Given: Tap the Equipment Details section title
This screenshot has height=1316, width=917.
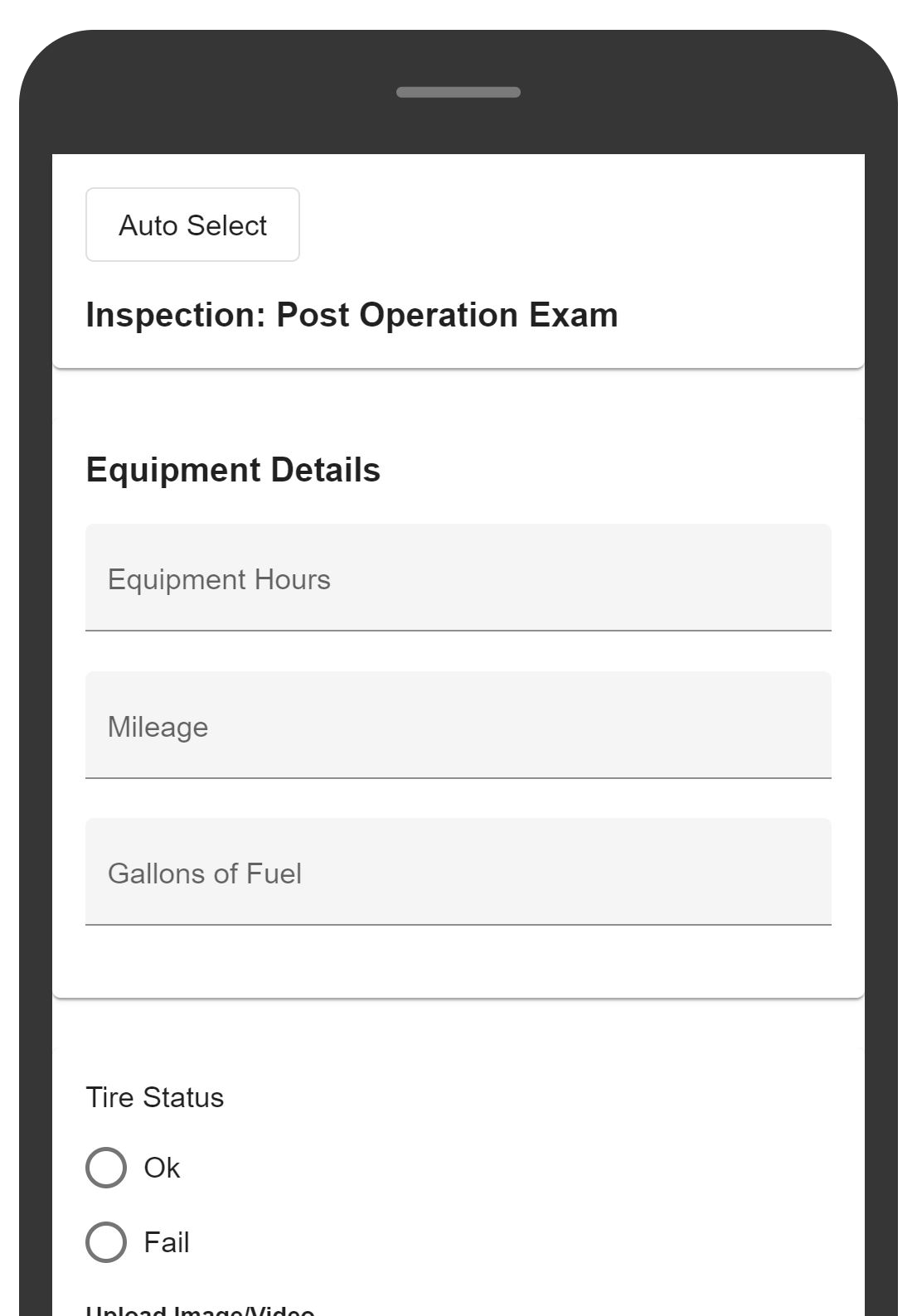Looking at the screenshot, I should click(233, 469).
